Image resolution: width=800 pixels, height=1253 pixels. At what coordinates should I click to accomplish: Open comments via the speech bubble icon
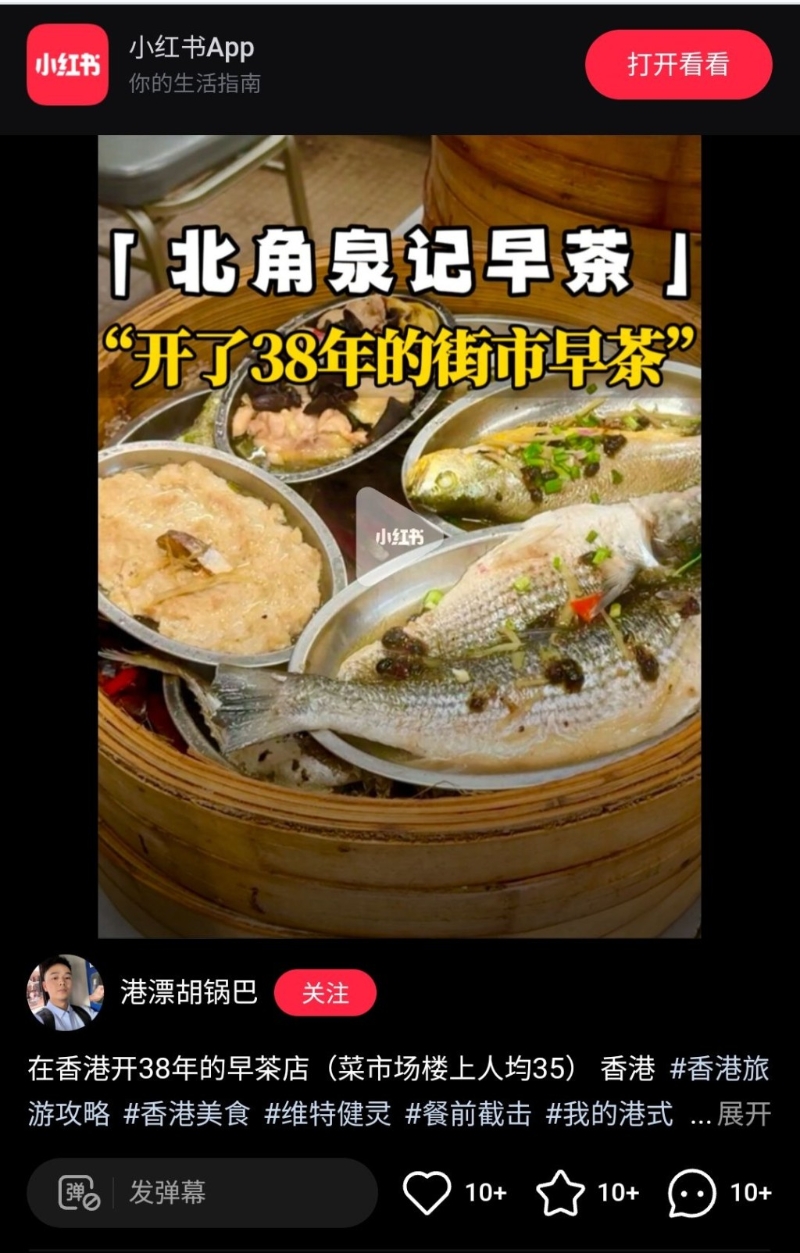[690, 1192]
